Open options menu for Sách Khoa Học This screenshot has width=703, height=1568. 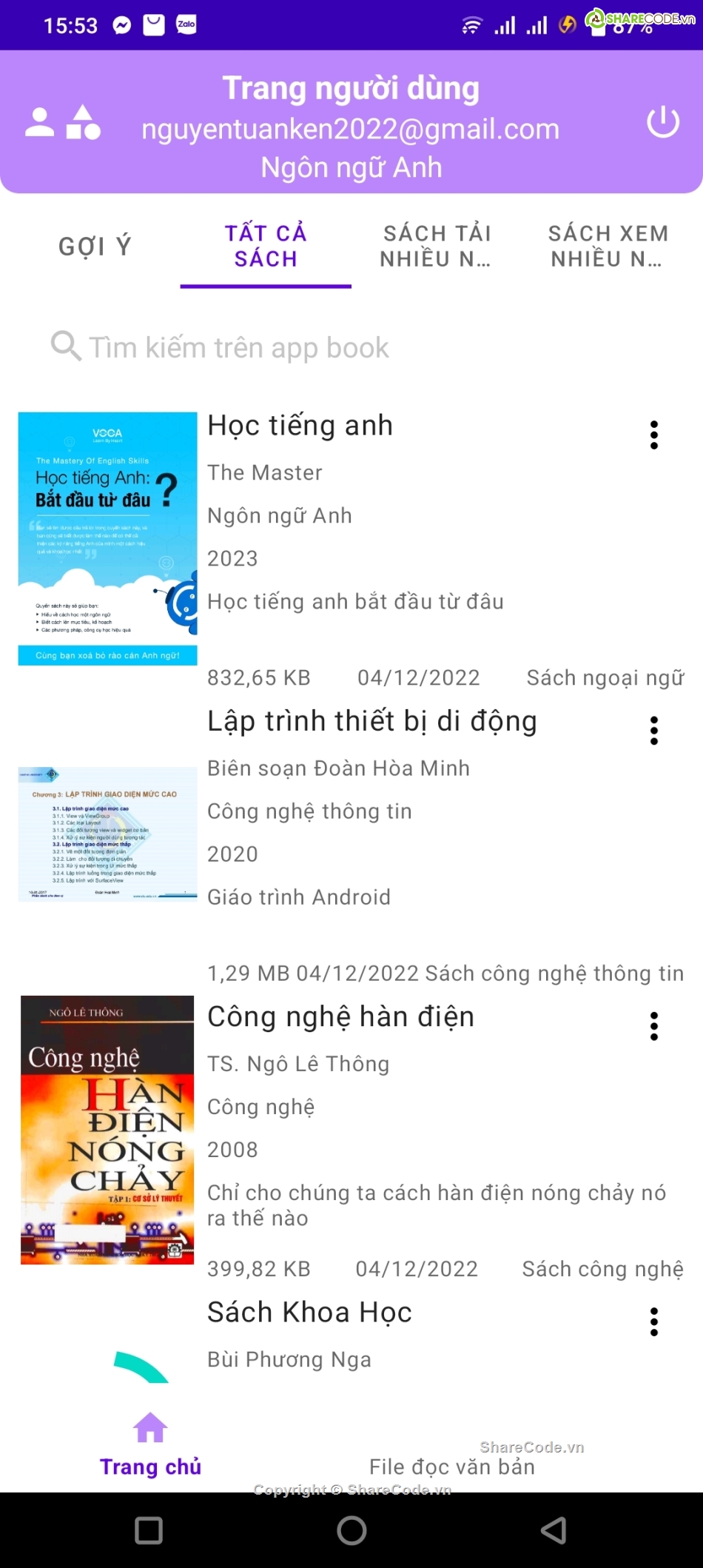click(654, 1321)
